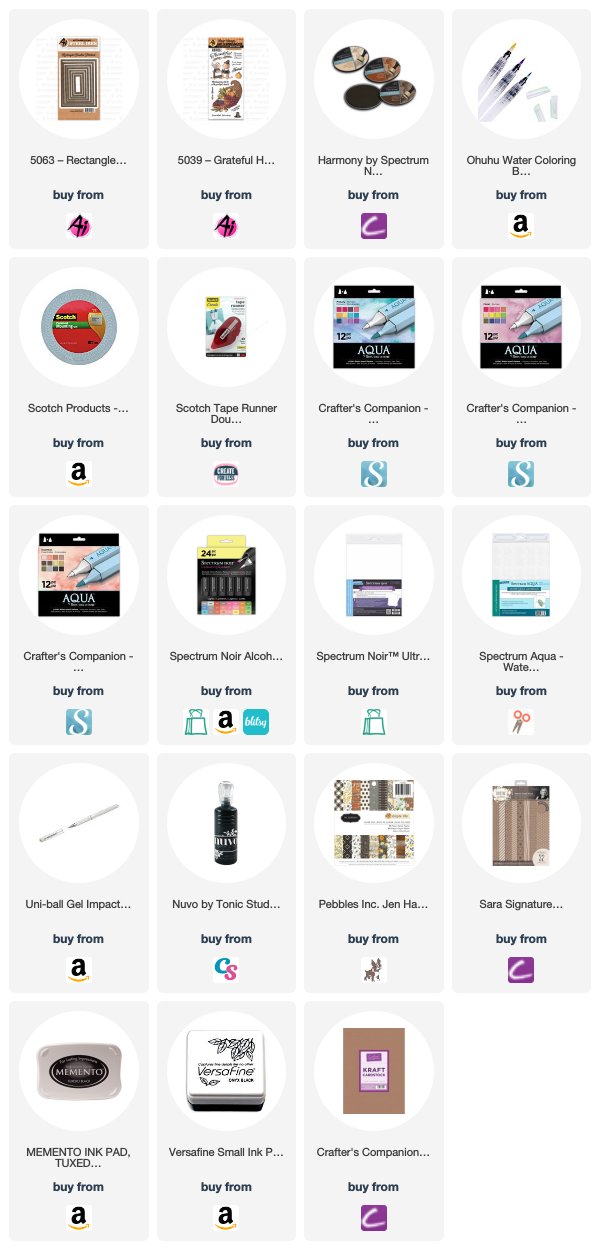This screenshot has height=1250, width=600.
Task: Tap the Ai store icon under 5039 – Grateful H…
Action: coord(225,226)
